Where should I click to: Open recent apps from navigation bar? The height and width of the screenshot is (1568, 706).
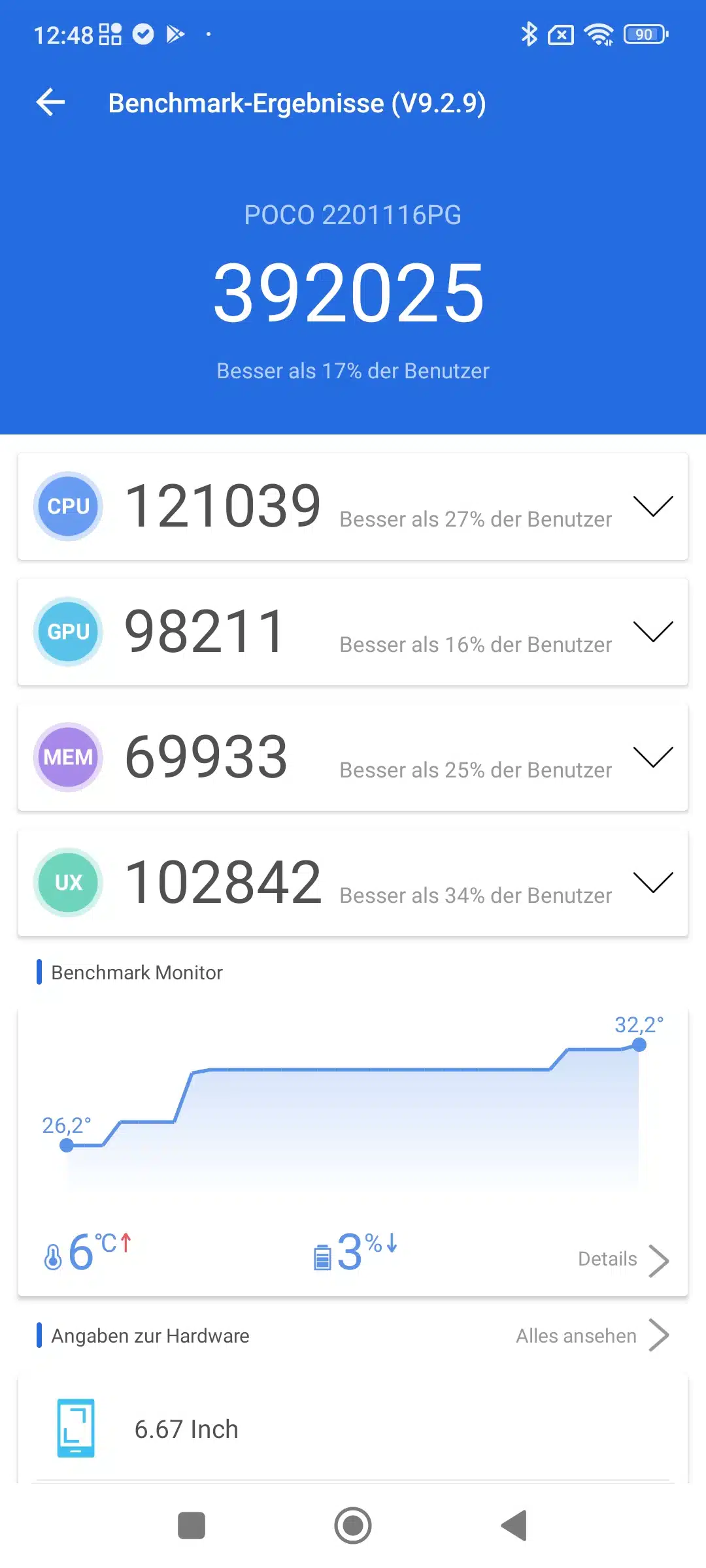pyautogui.click(x=192, y=1526)
